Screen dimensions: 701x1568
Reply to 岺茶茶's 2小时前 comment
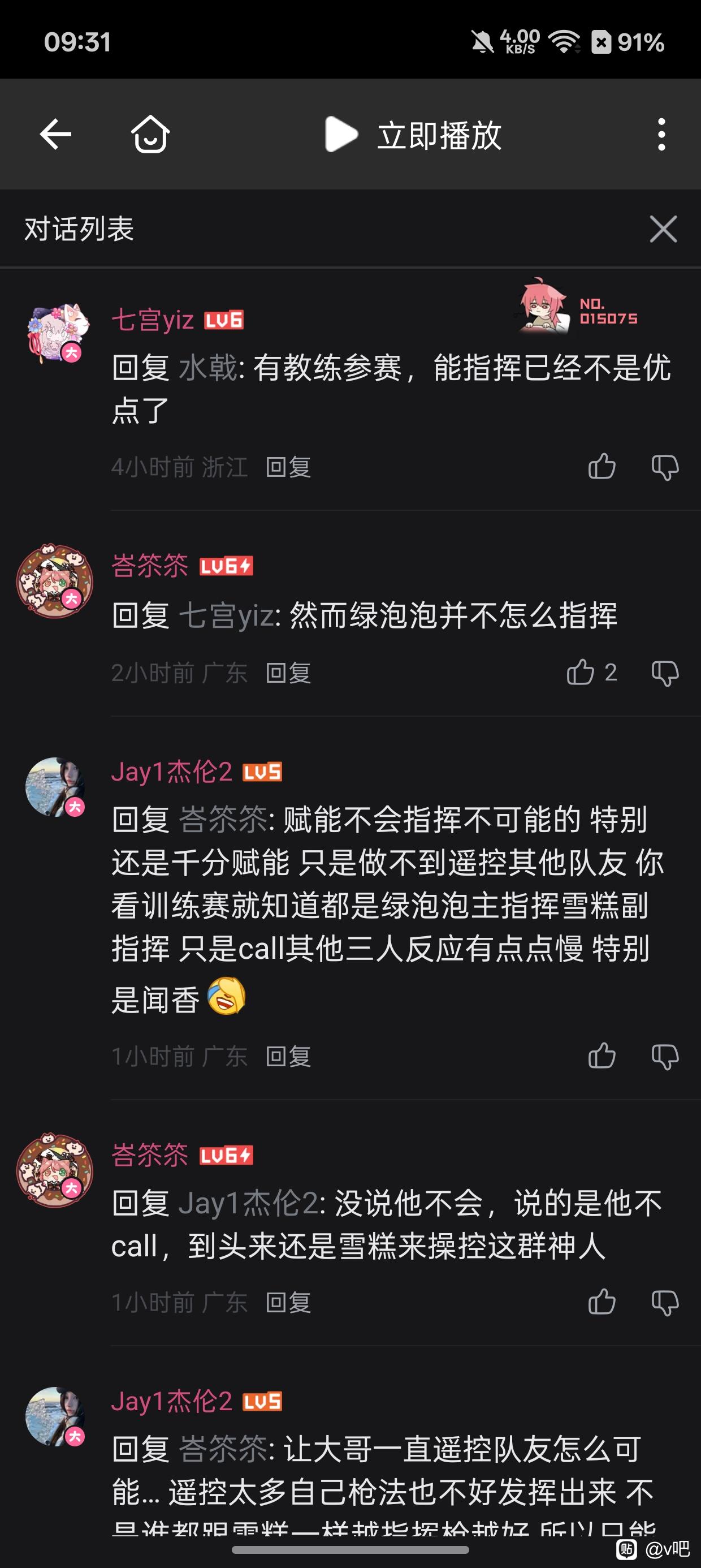click(288, 673)
